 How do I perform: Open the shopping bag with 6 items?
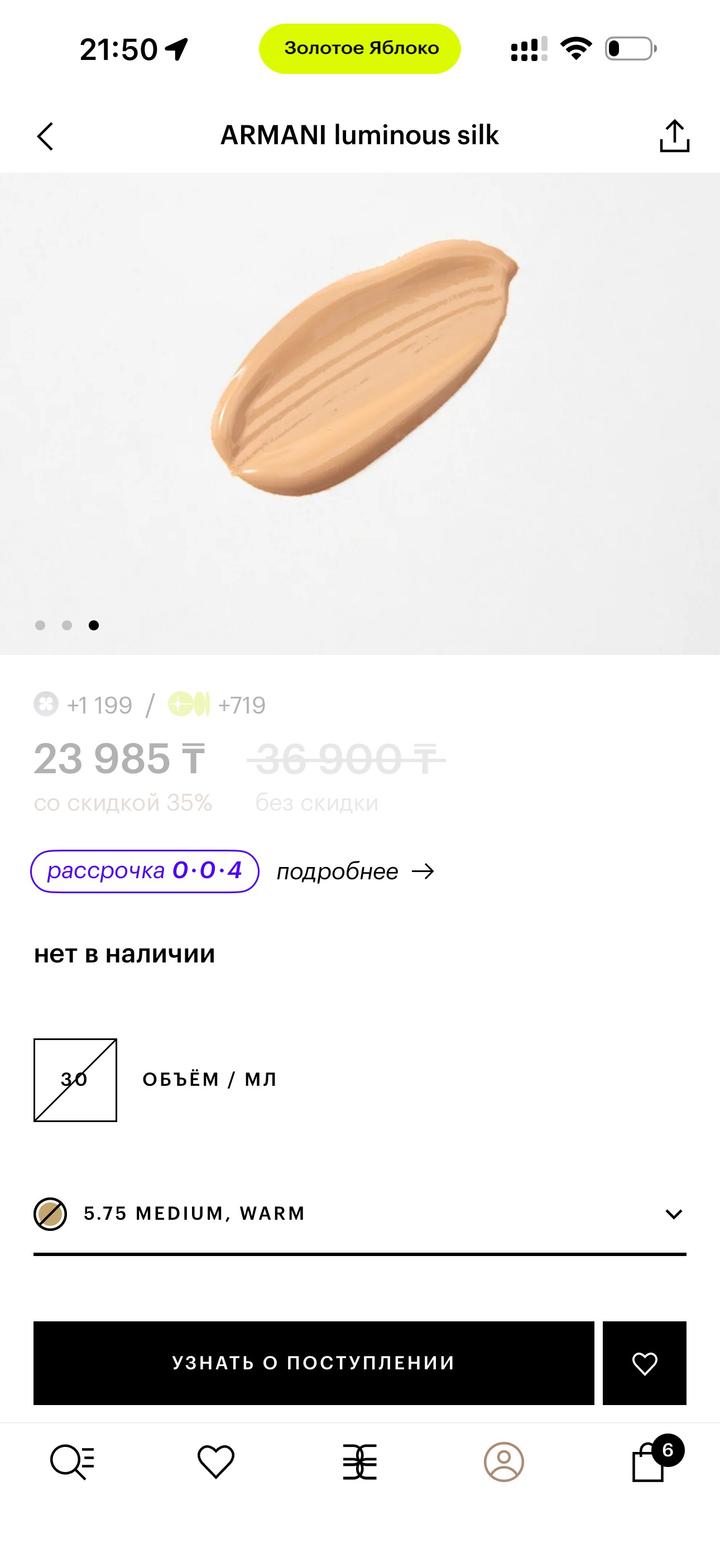[x=650, y=1462]
